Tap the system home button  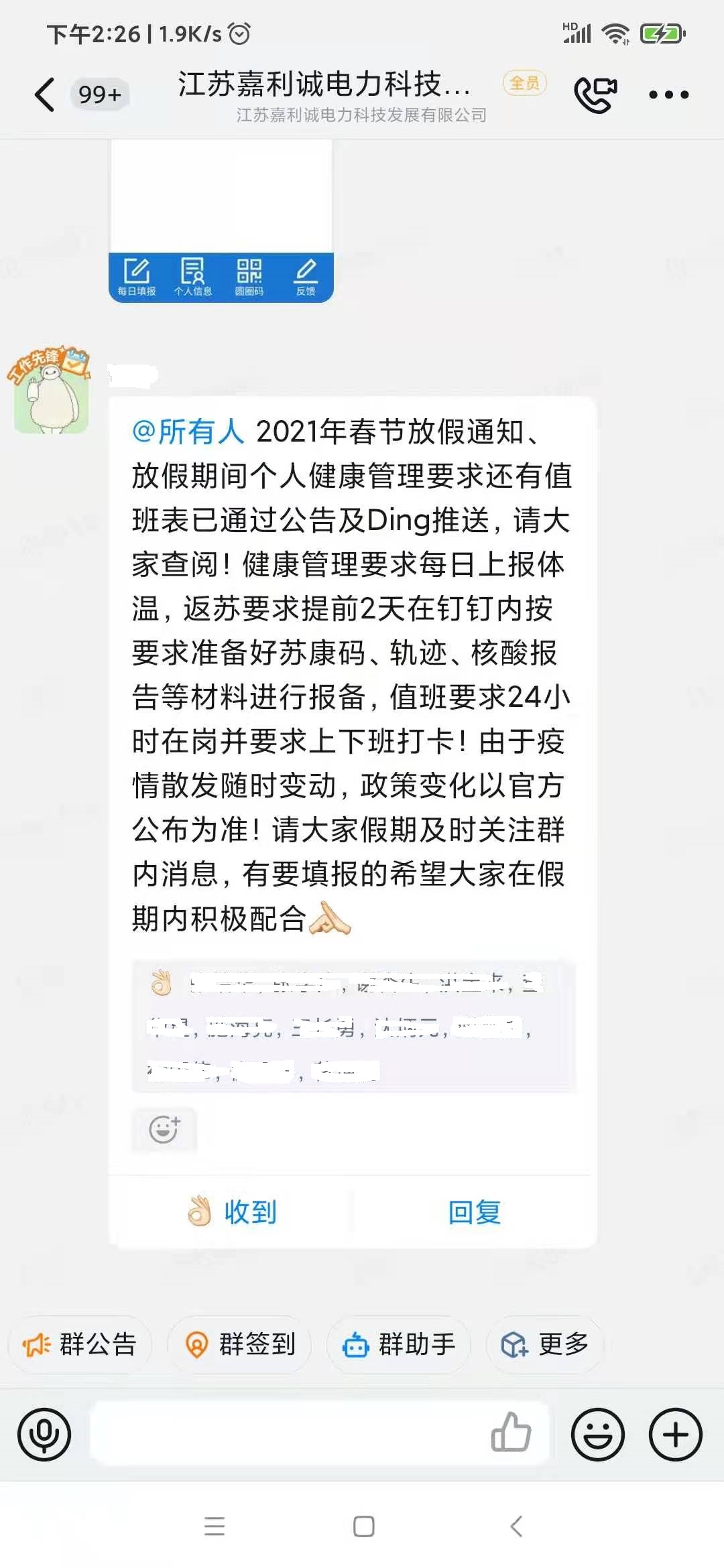coord(363,1526)
